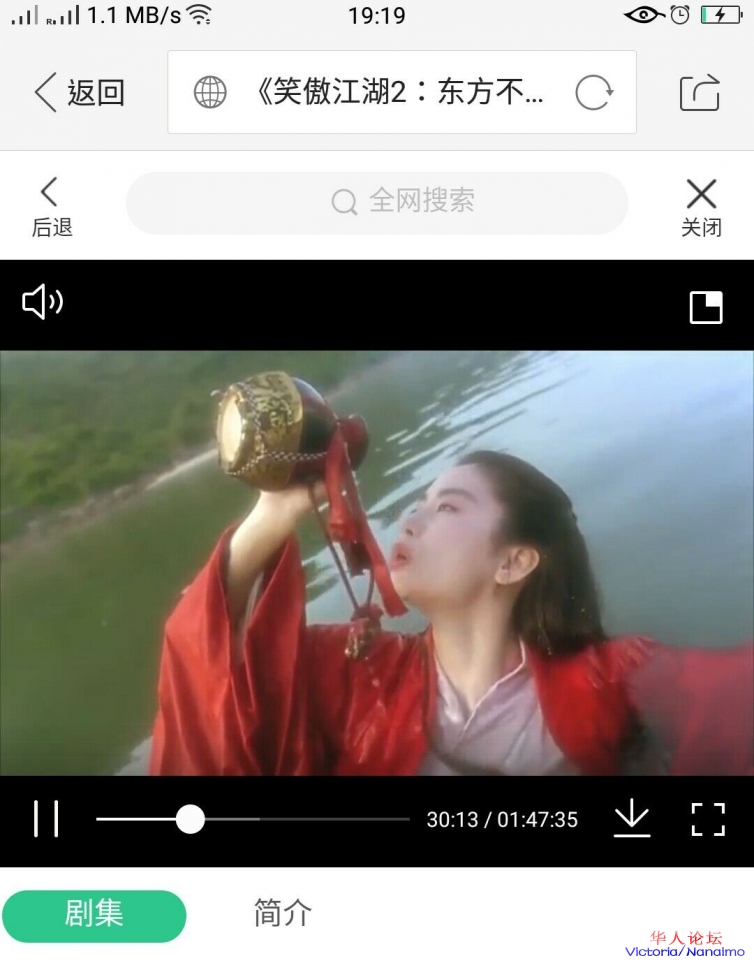This screenshot has width=754, height=963.
Task: Share this page via the share icon
Action: [699, 93]
